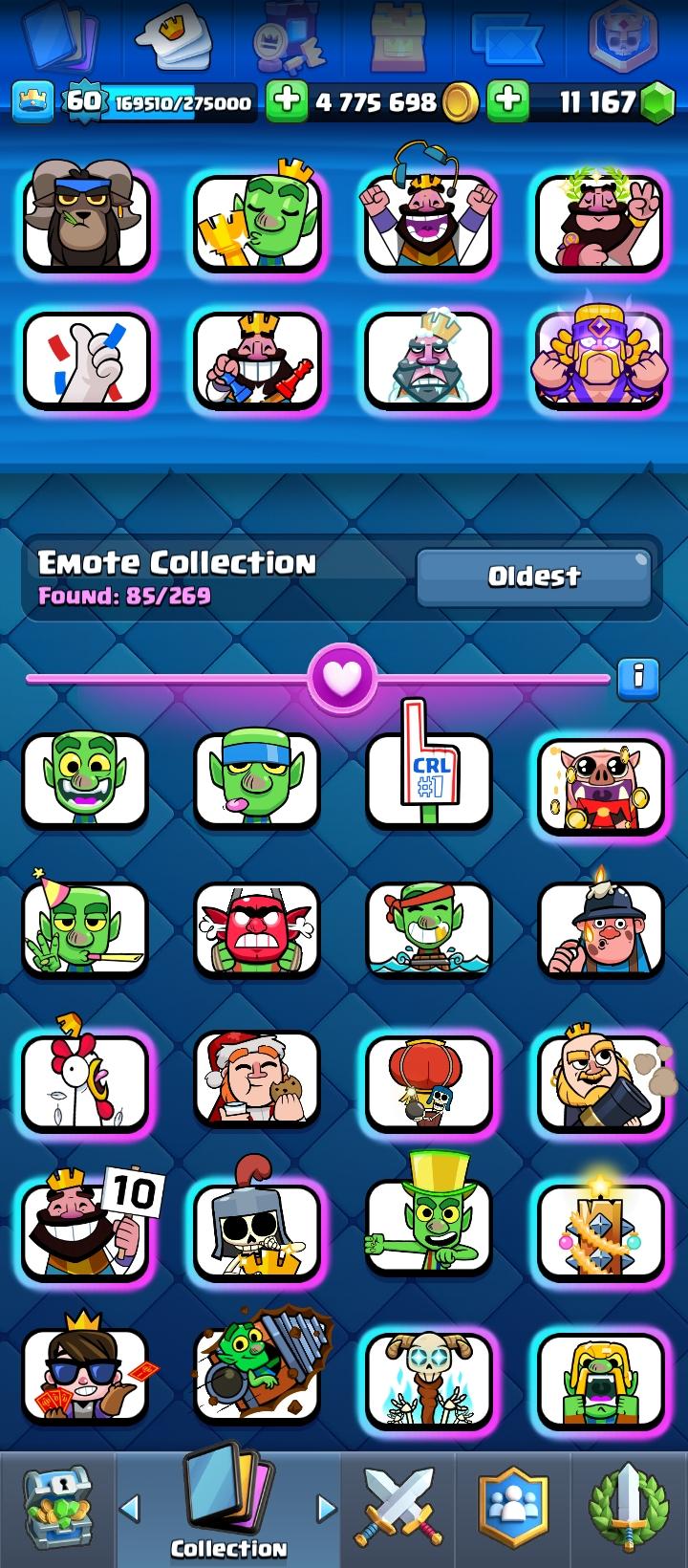Select the Santa eating cookie emote
688x1568 pixels.
[x=256, y=1078]
